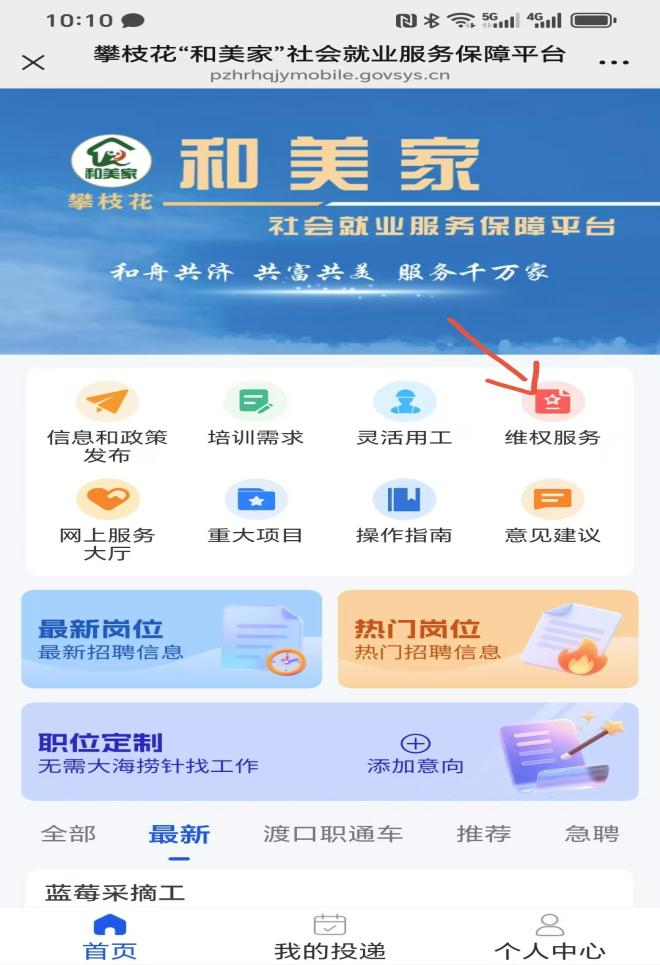Close the web page with the X icon
This screenshot has width=660, height=965.
pyautogui.click(x=33, y=63)
